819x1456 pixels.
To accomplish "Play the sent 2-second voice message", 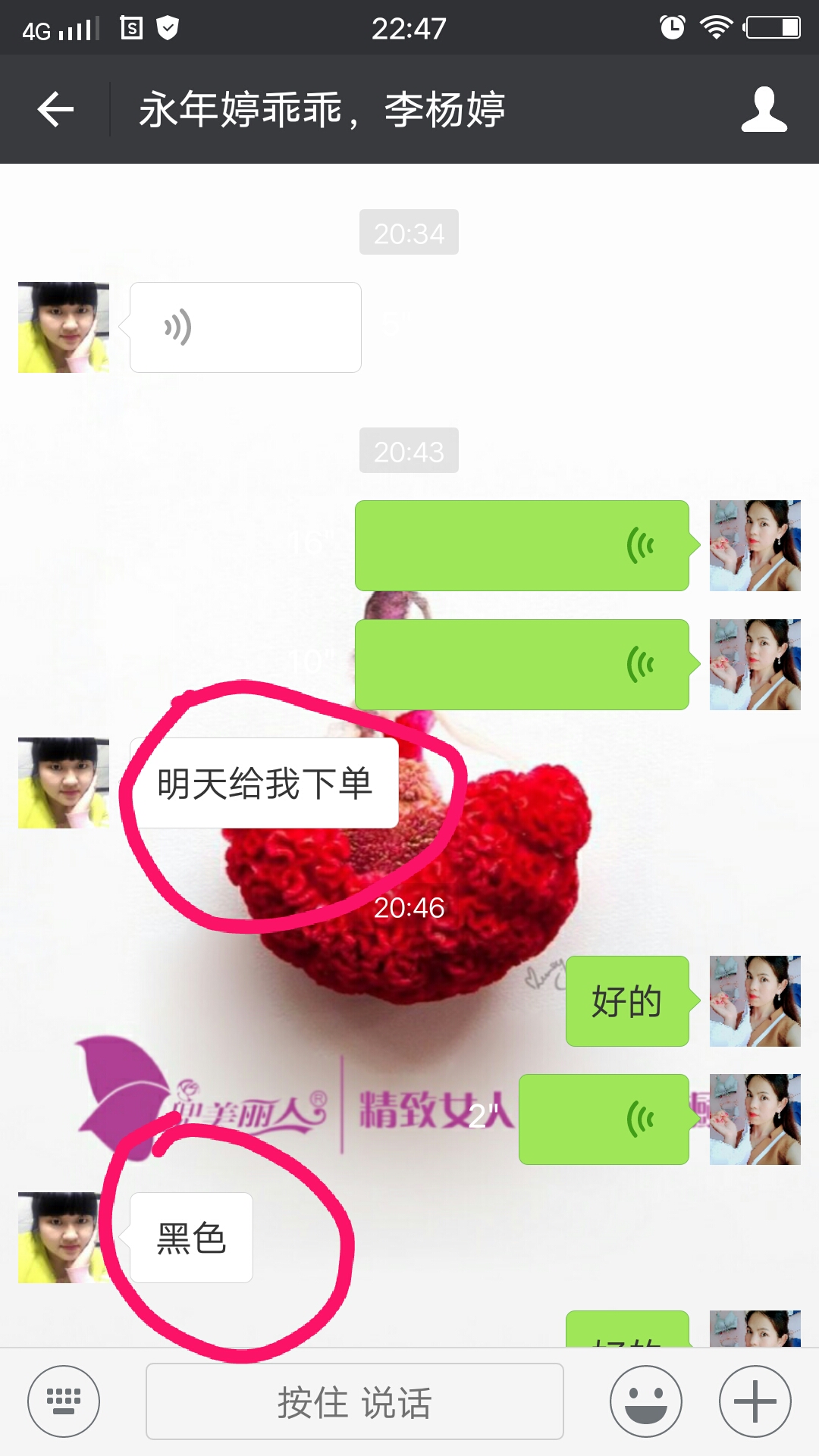I will (604, 1119).
